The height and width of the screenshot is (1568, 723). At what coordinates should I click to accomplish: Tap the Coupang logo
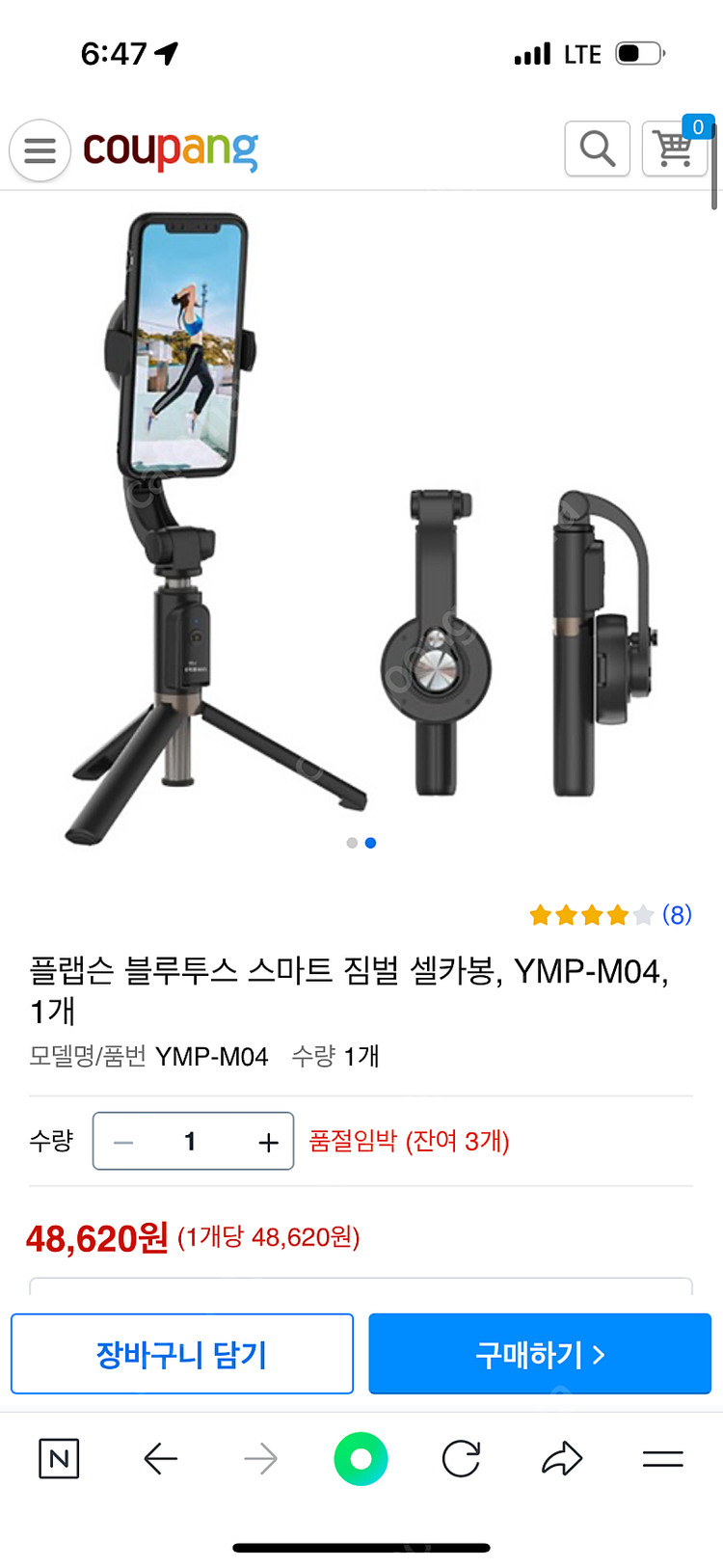(169, 150)
